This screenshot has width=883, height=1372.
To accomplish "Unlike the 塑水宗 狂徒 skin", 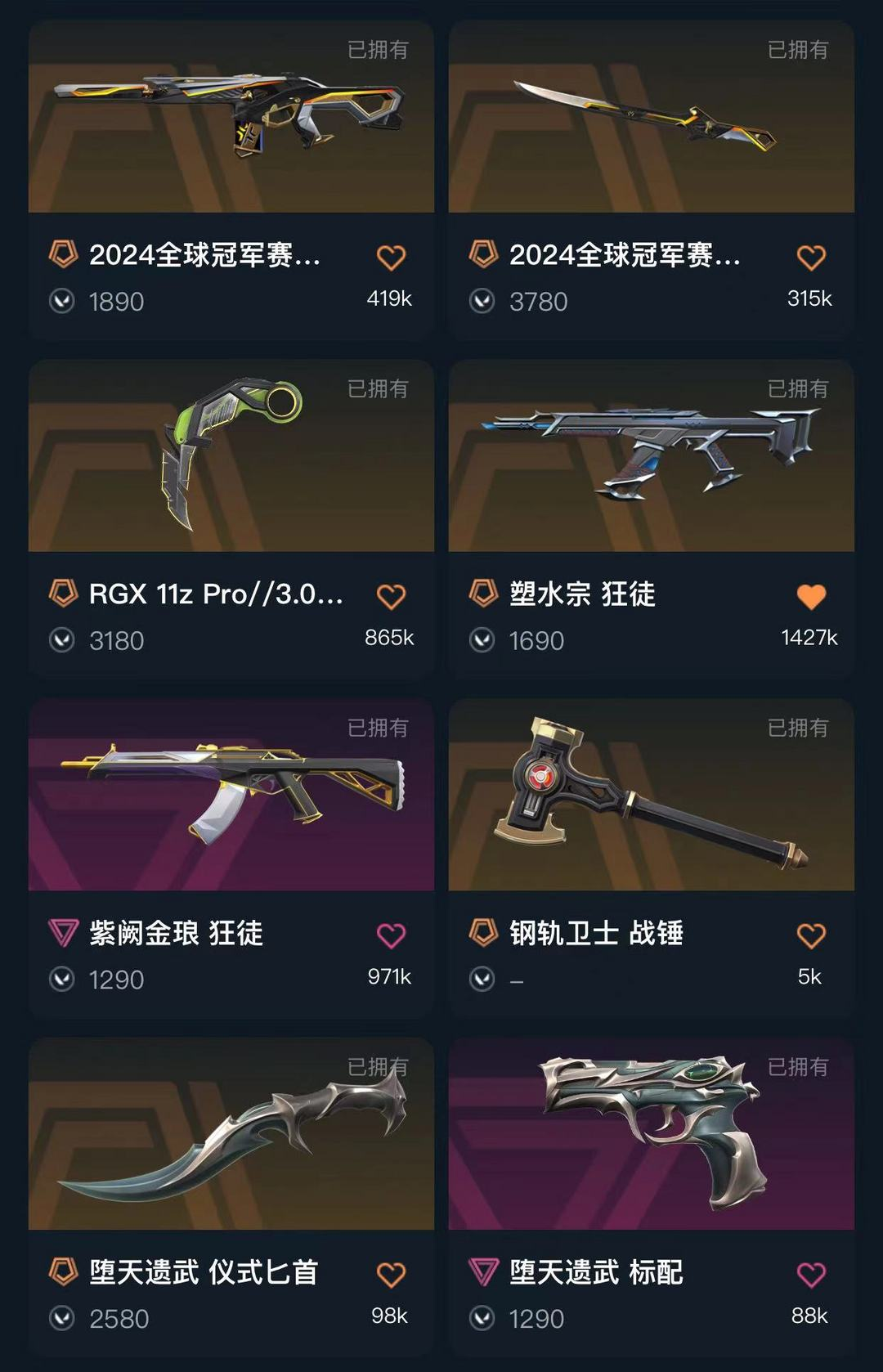I will 811,597.
